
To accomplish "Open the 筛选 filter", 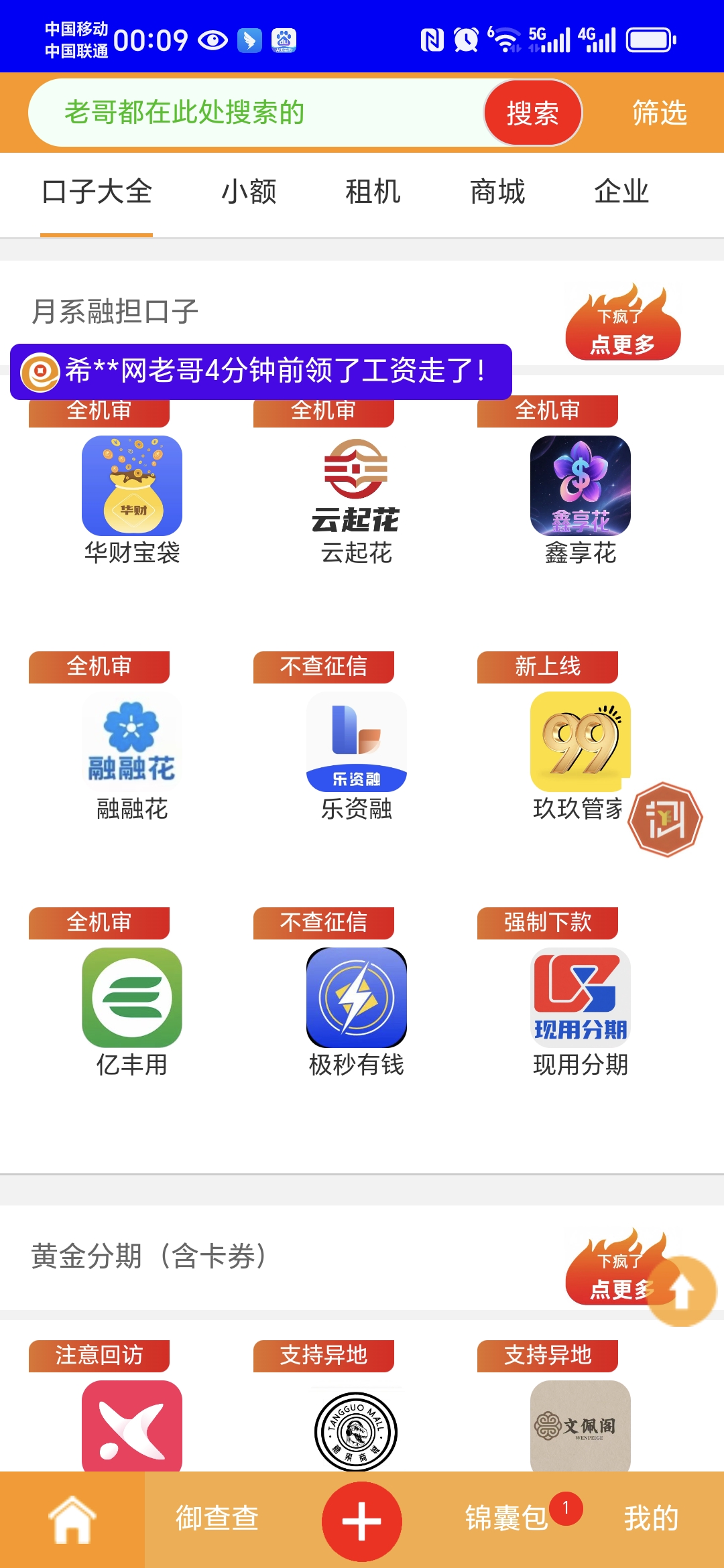I will point(659,113).
